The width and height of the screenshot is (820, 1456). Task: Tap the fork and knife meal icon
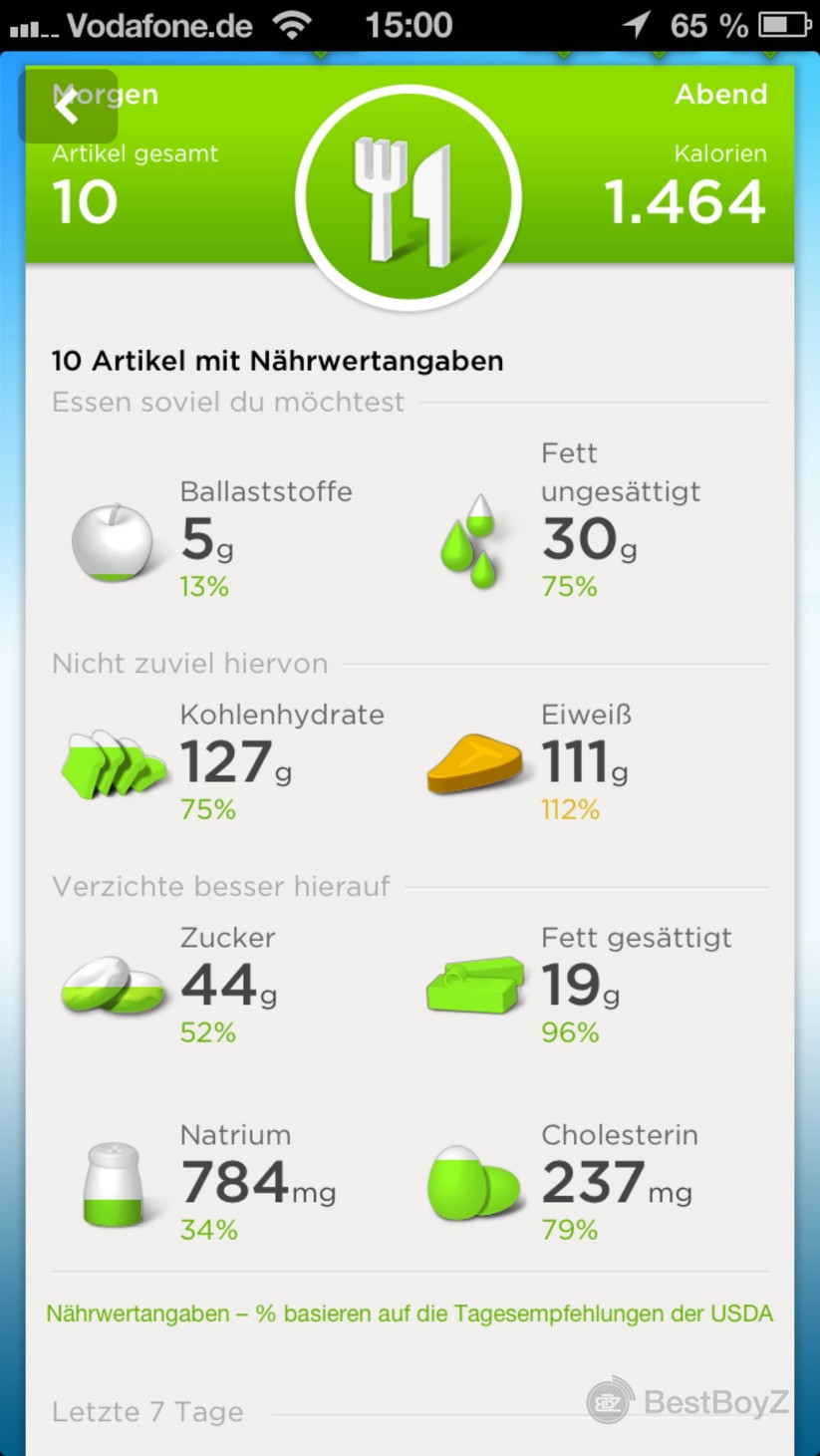click(409, 195)
